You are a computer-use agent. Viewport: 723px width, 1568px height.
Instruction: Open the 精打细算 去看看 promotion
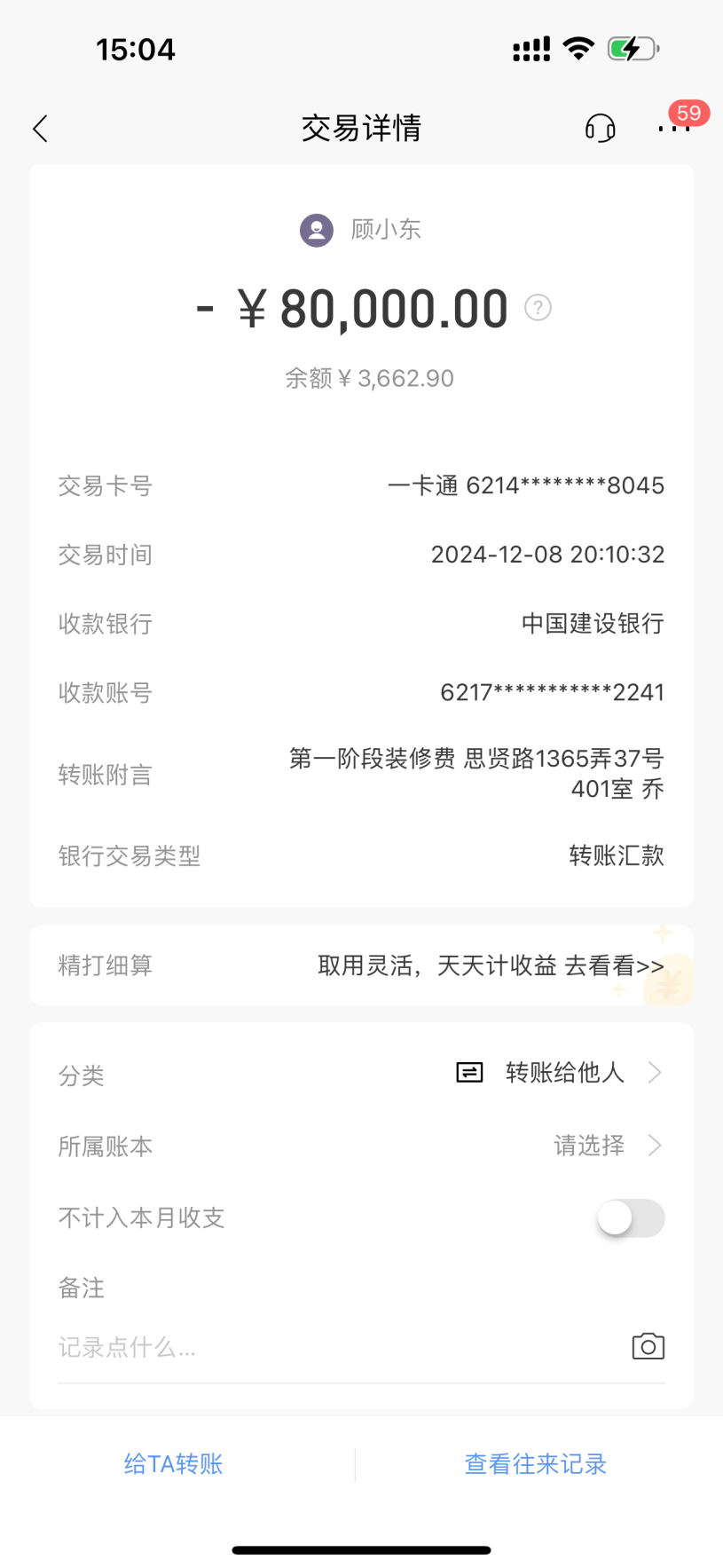614,965
